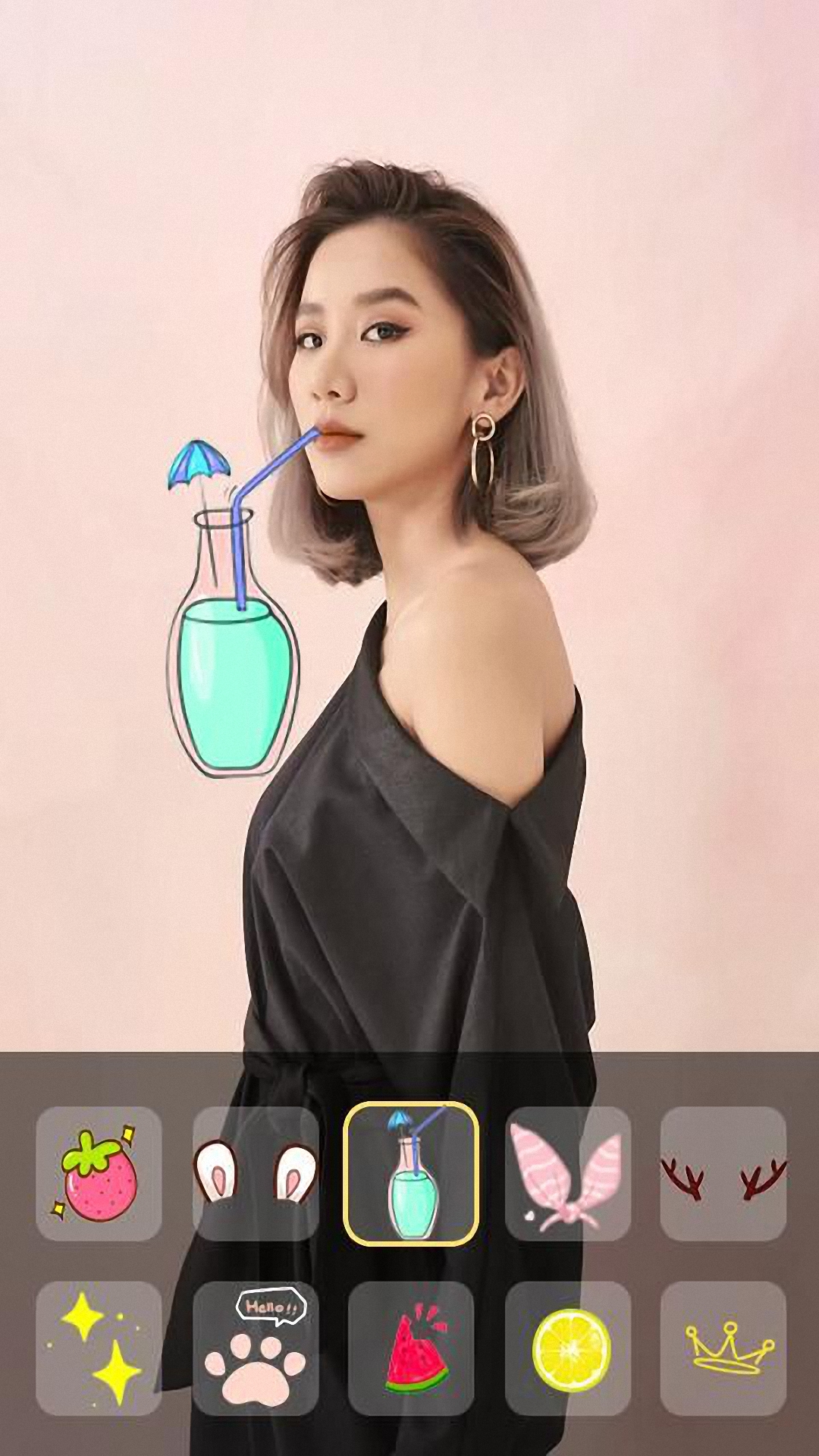Choose the yellow crown sticker
This screenshot has height=1456, width=819.
coord(723,1348)
